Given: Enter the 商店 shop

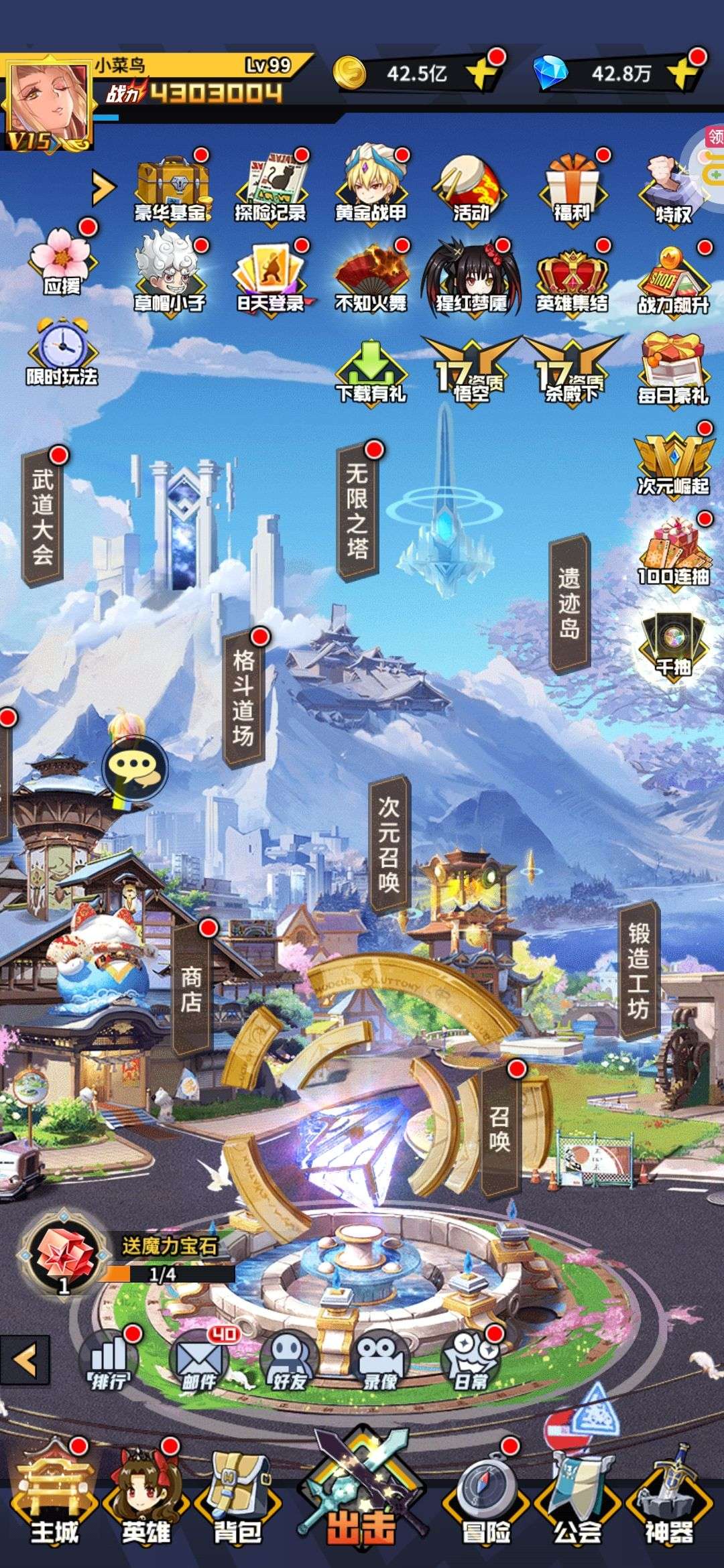Looking at the screenshot, I should pos(192,989).
